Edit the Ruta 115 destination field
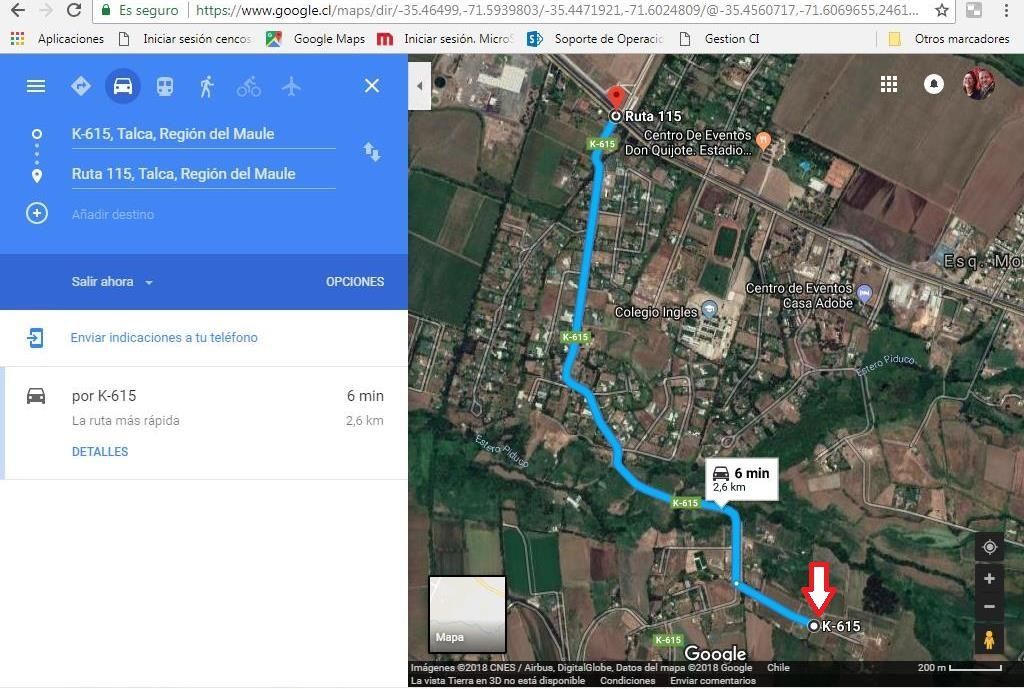Screen dimensions: 1024x689 [x=200, y=174]
